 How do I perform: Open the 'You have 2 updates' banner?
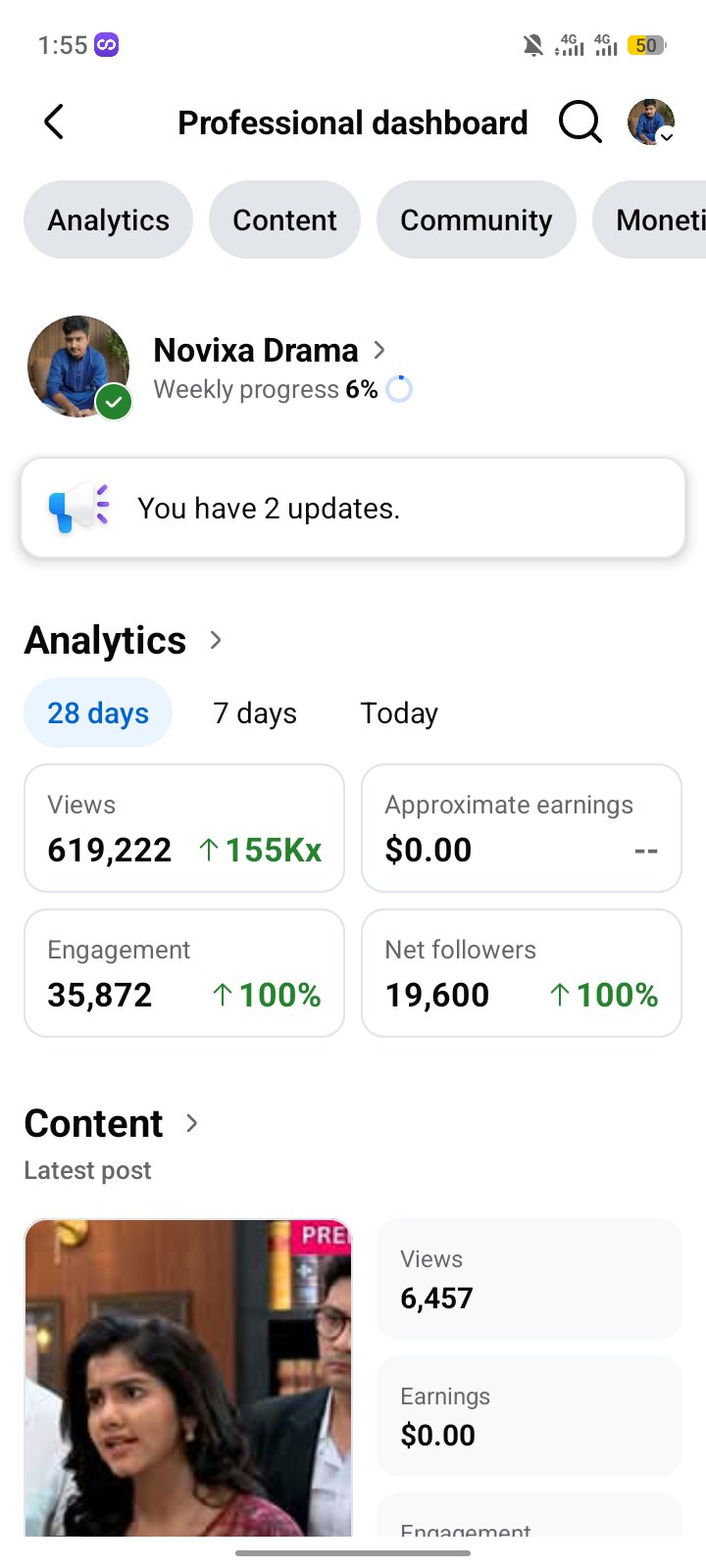(353, 508)
